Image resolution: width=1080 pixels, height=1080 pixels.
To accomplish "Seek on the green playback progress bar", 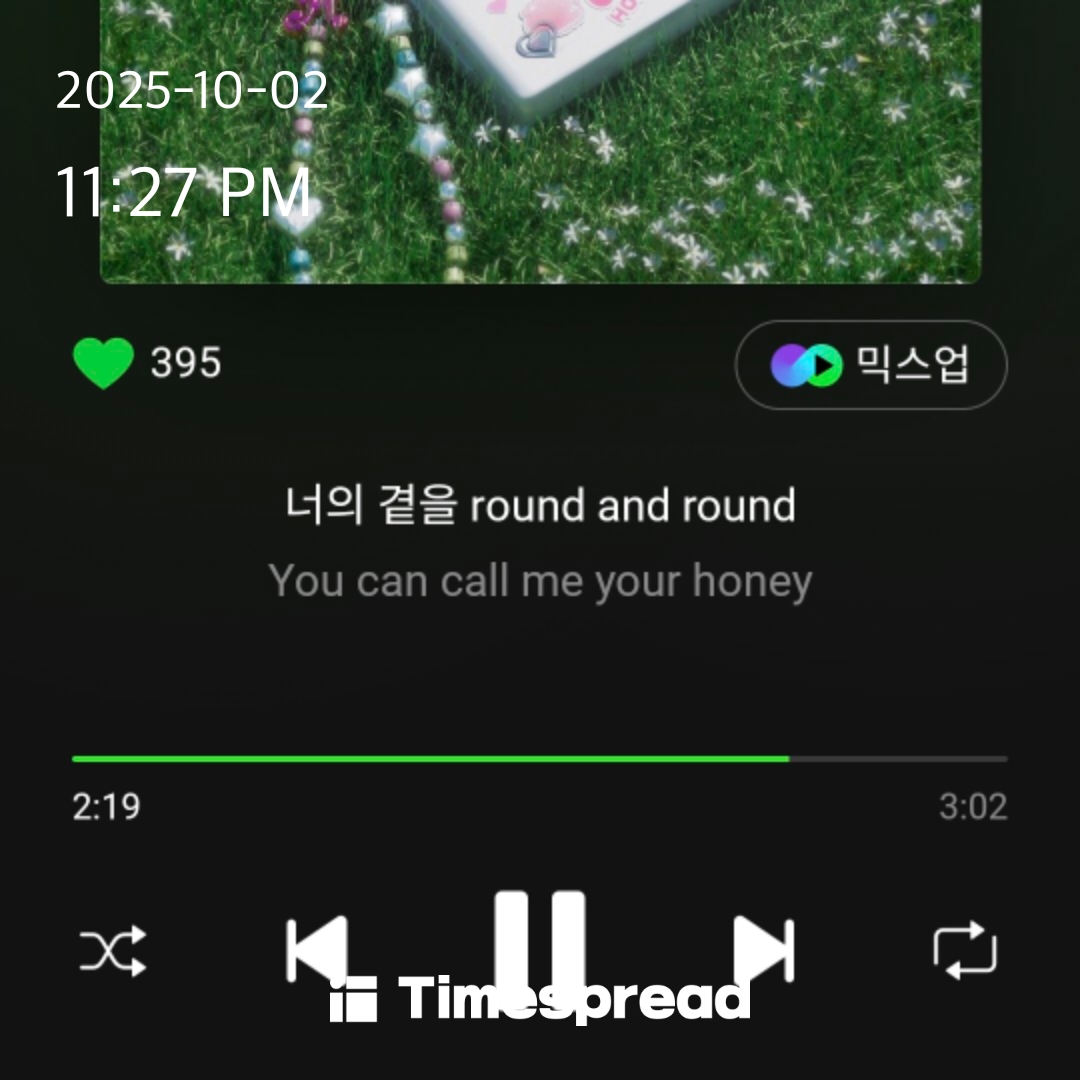I will (x=540, y=759).
